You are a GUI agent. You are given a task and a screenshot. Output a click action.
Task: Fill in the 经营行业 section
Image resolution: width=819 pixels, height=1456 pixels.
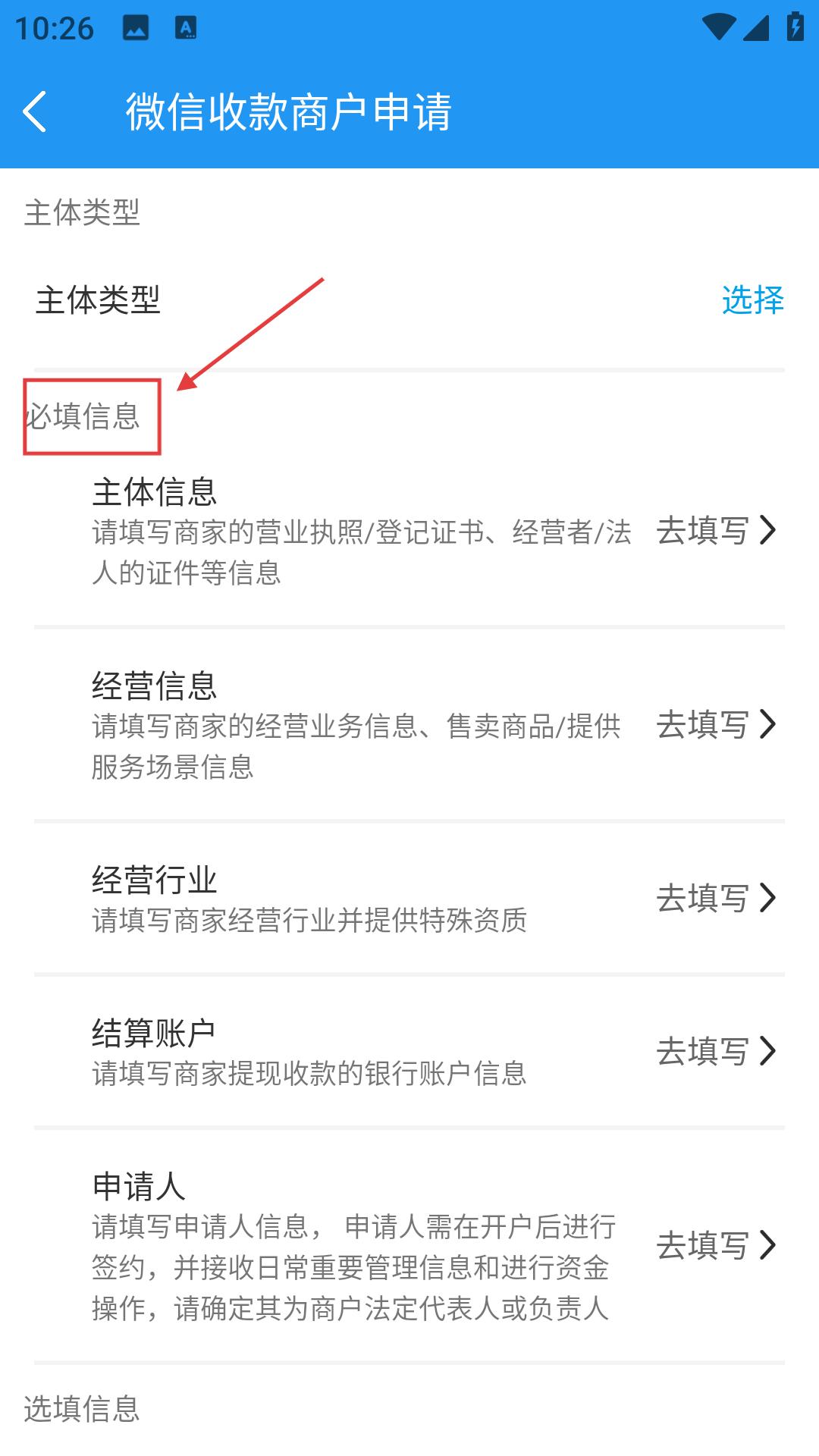715,899
